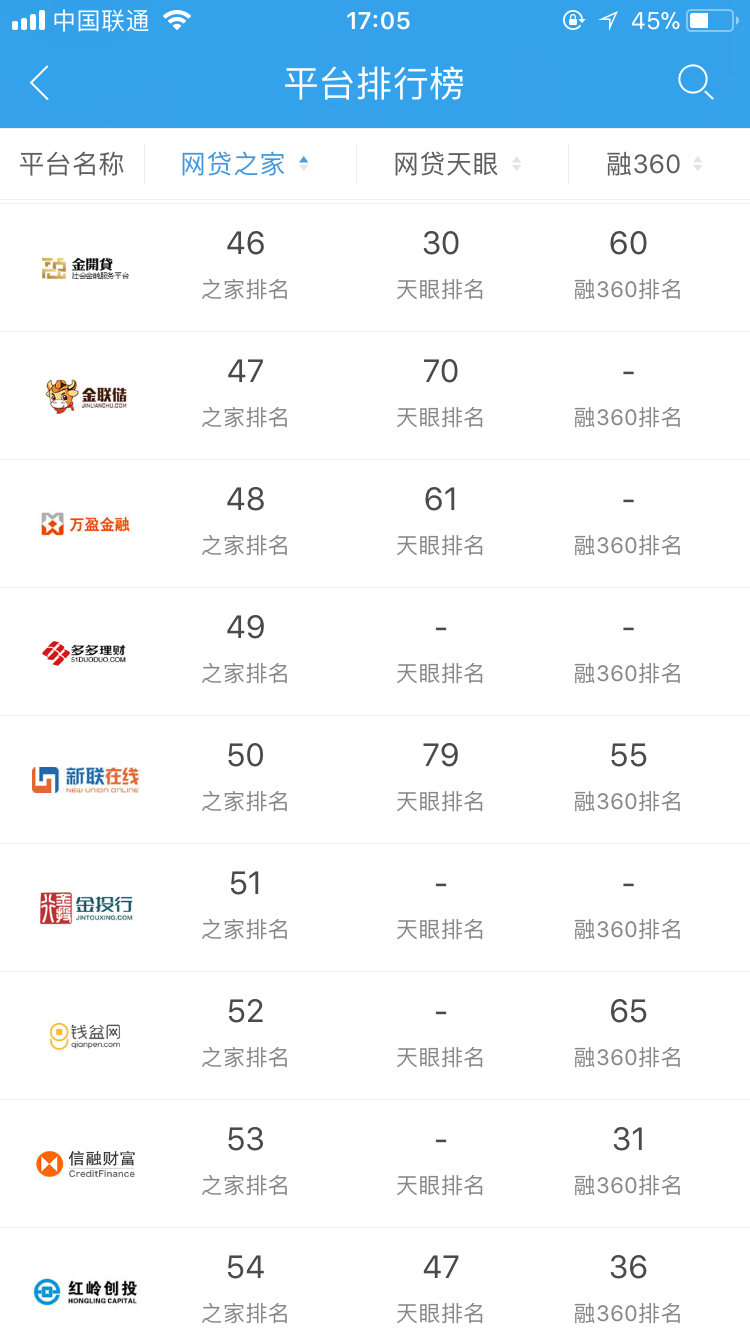Sort by 融360 ranking
The image size is (750, 1334).
click(x=654, y=164)
